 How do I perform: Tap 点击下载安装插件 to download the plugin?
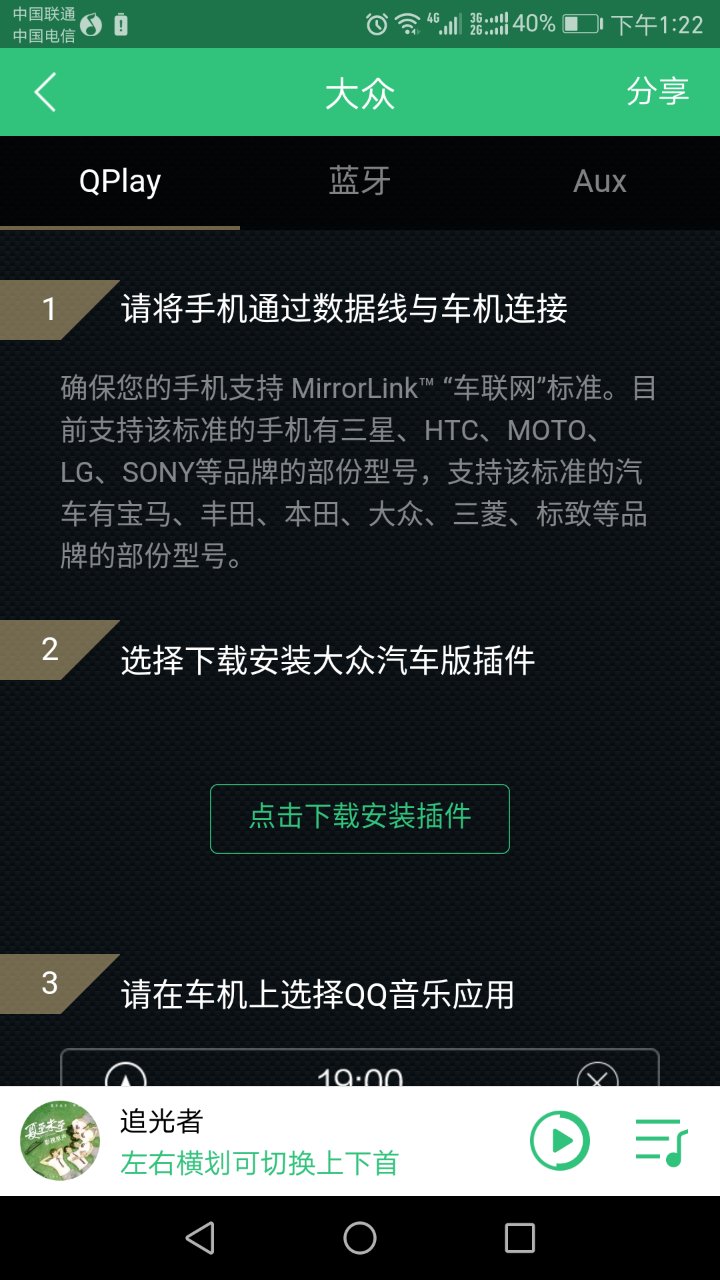coord(359,818)
